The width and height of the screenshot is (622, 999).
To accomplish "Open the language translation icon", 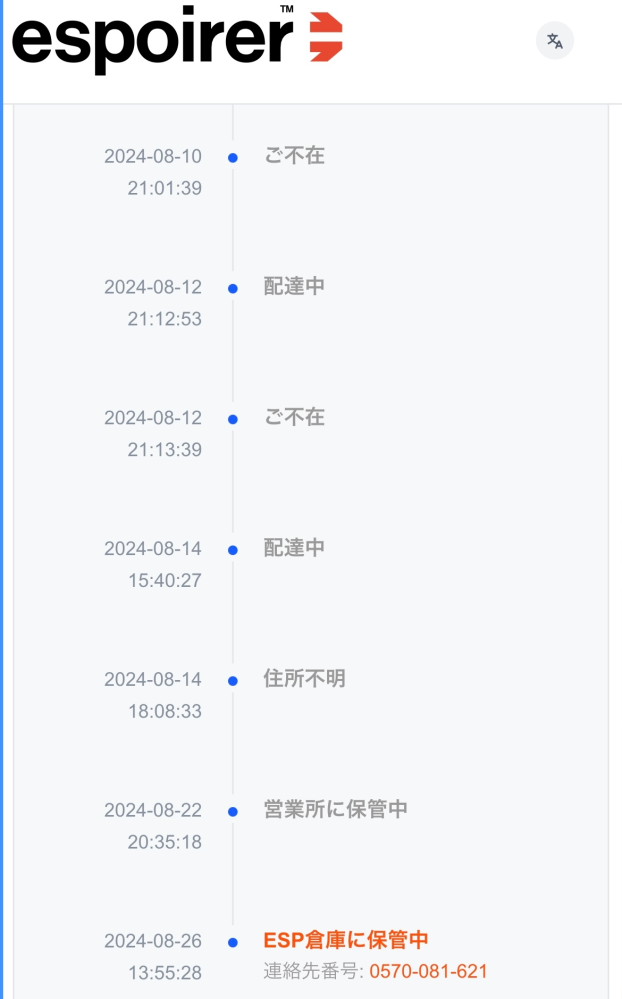I will pos(554,41).
